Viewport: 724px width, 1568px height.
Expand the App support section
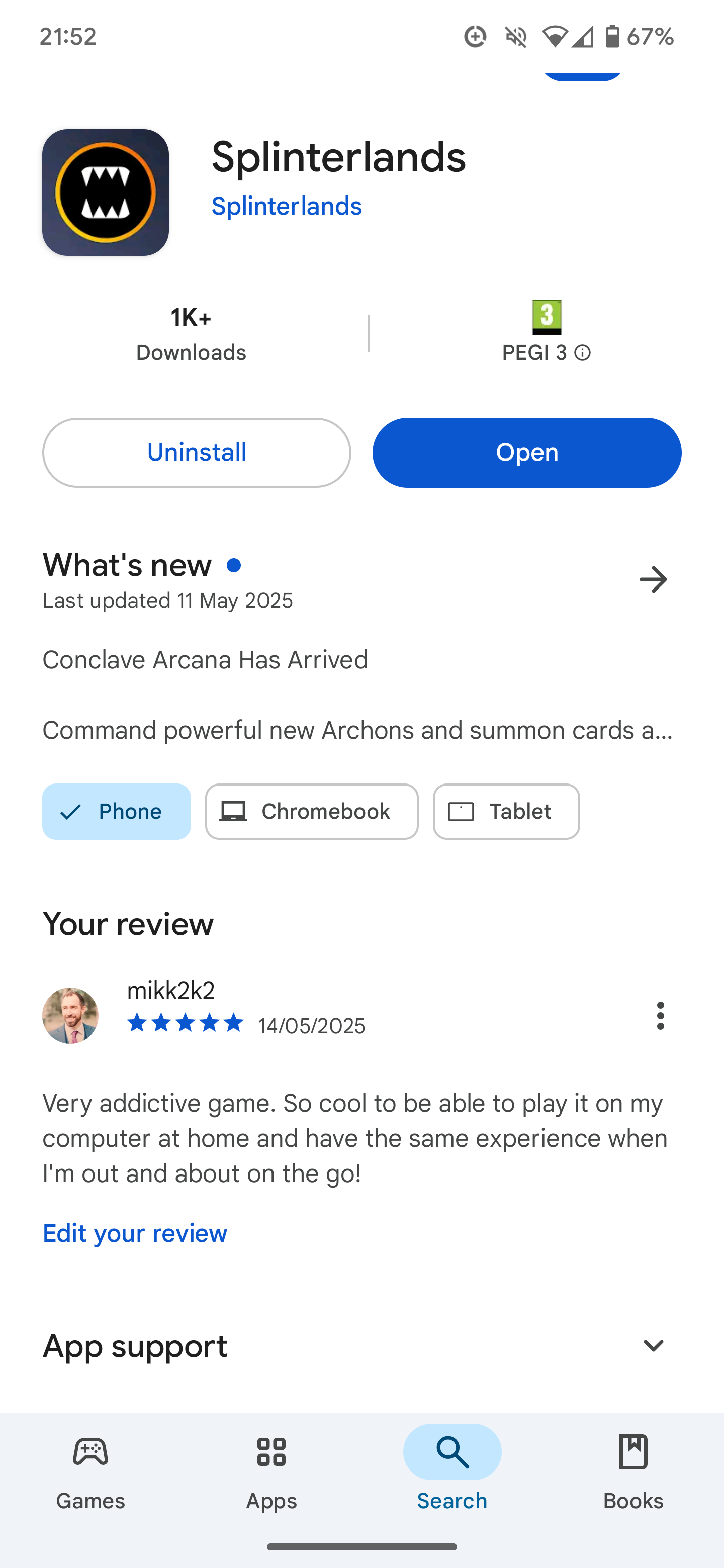pyautogui.click(x=653, y=1346)
